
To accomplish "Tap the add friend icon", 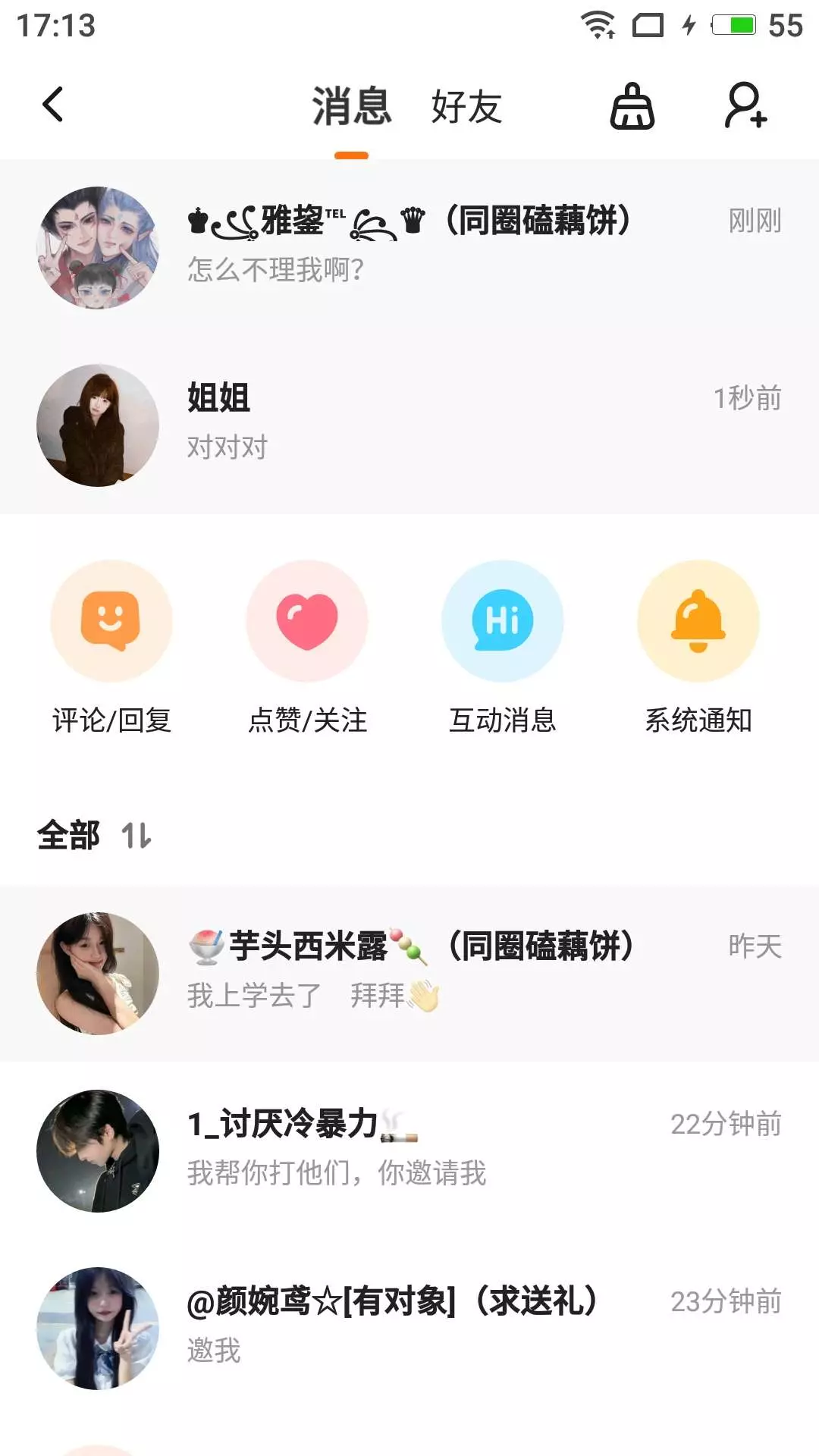I will click(x=745, y=106).
